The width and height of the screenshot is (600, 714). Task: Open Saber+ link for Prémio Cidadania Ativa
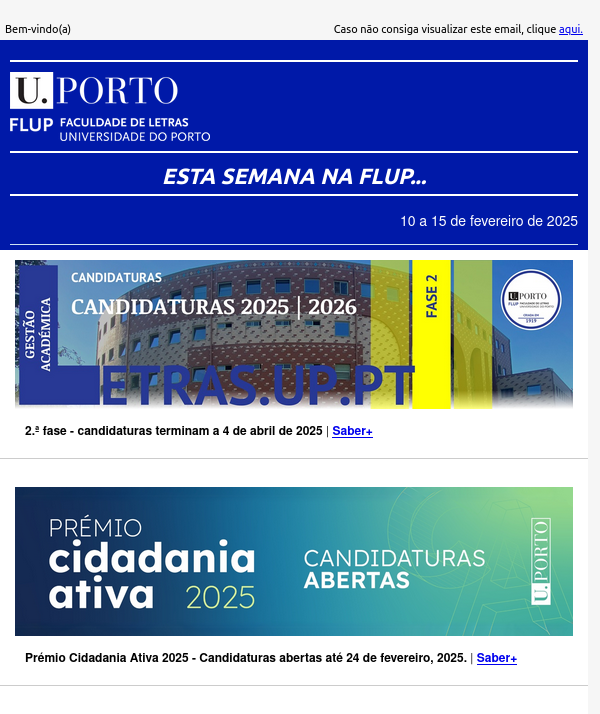click(x=496, y=658)
